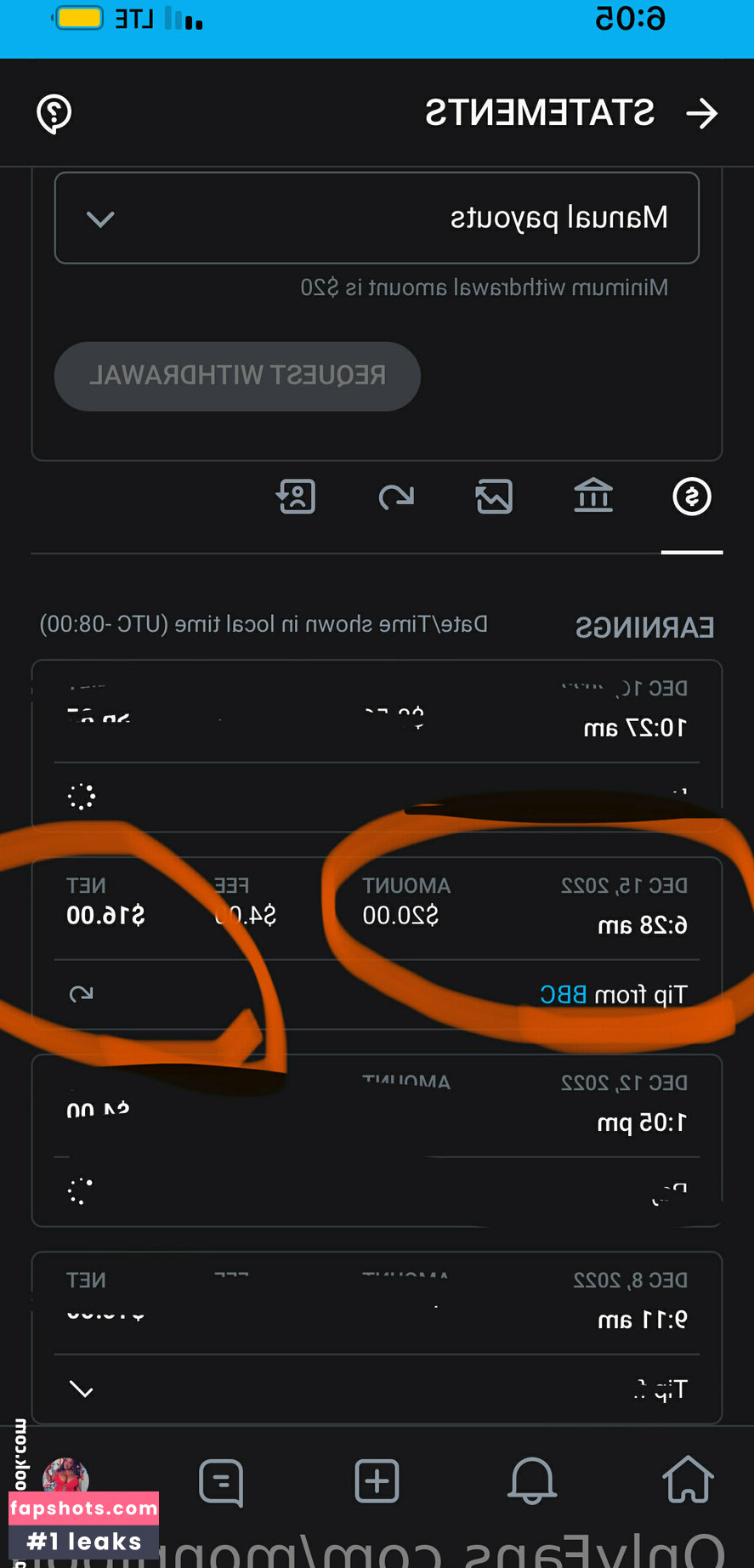Screen dimensions: 754x1568
Task: Select the dollar sign earnings tab
Action: click(692, 497)
